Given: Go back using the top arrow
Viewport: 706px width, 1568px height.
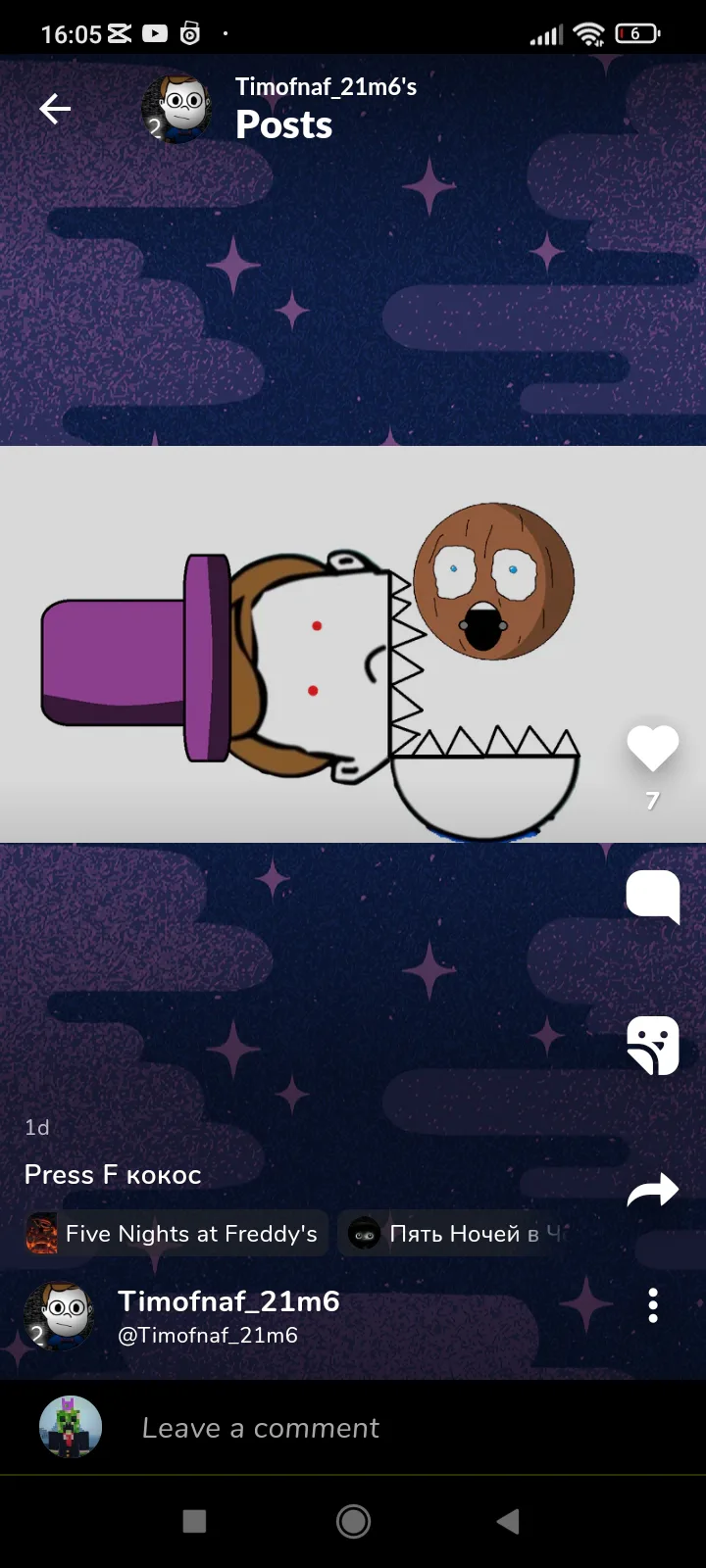Looking at the screenshot, I should click(x=55, y=109).
